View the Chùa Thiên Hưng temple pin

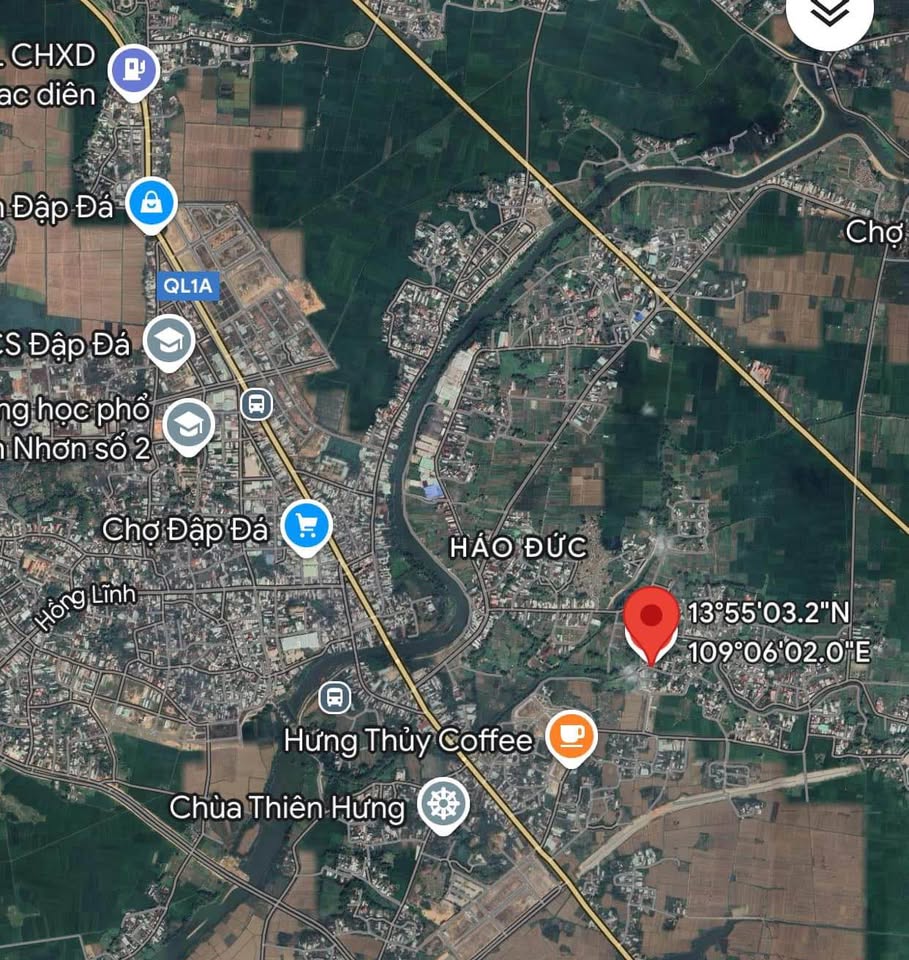[442, 805]
